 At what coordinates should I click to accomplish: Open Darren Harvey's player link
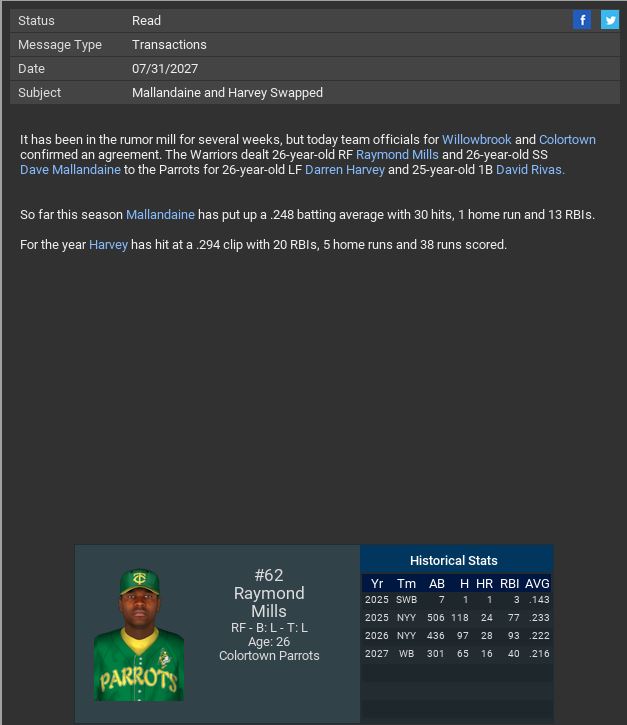[x=344, y=169]
